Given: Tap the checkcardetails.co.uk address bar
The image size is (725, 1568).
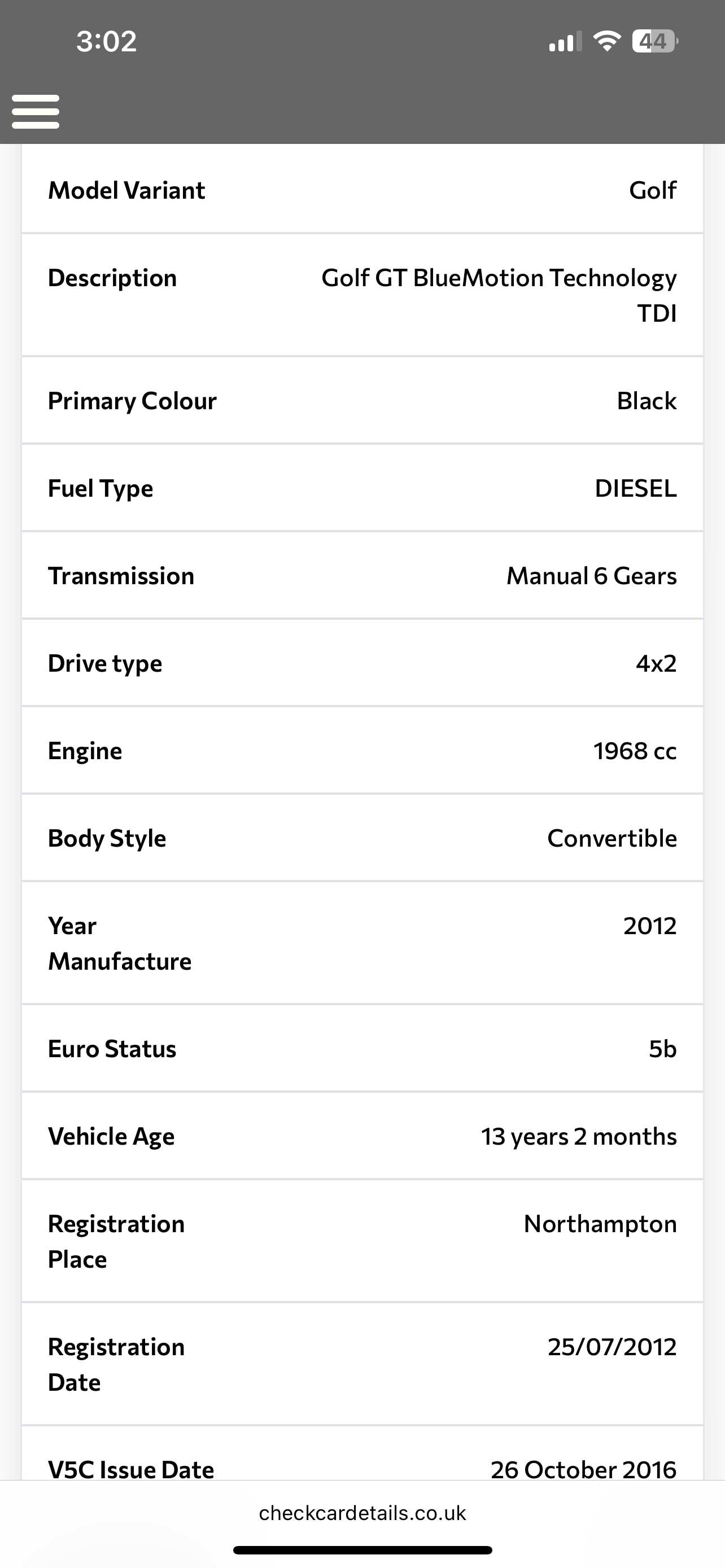Looking at the screenshot, I should tap(362, 1513).
